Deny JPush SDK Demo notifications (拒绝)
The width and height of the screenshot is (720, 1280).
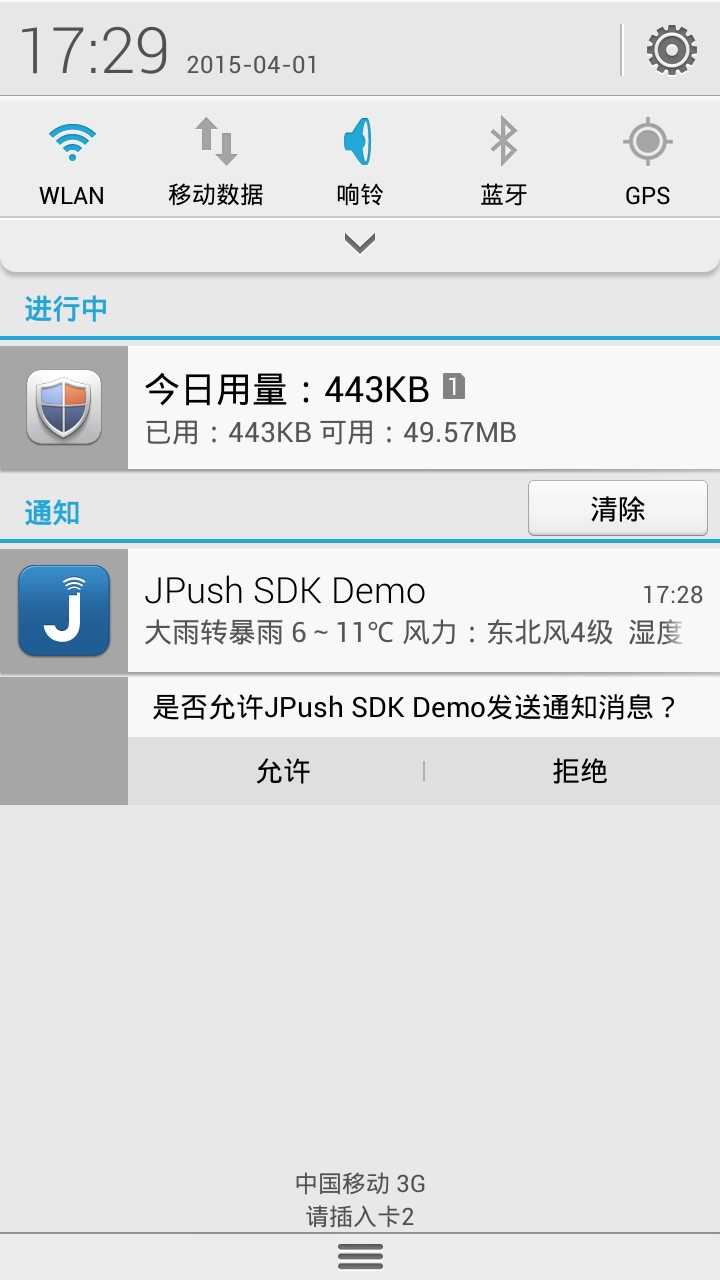tap(579, 771)
